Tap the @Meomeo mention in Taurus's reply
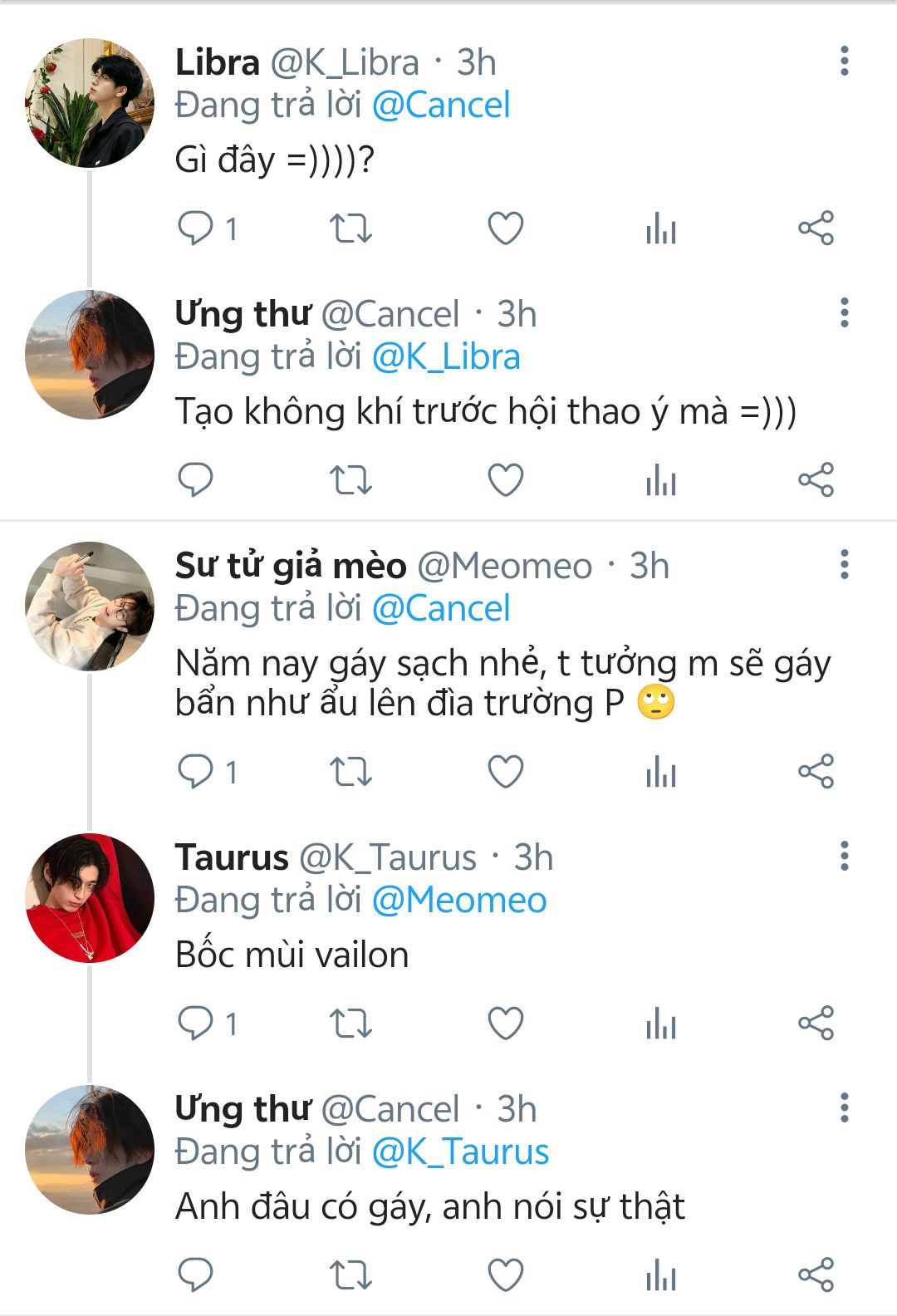The width and height of the screenshot is (897, 1316). [x=459, y=901]
